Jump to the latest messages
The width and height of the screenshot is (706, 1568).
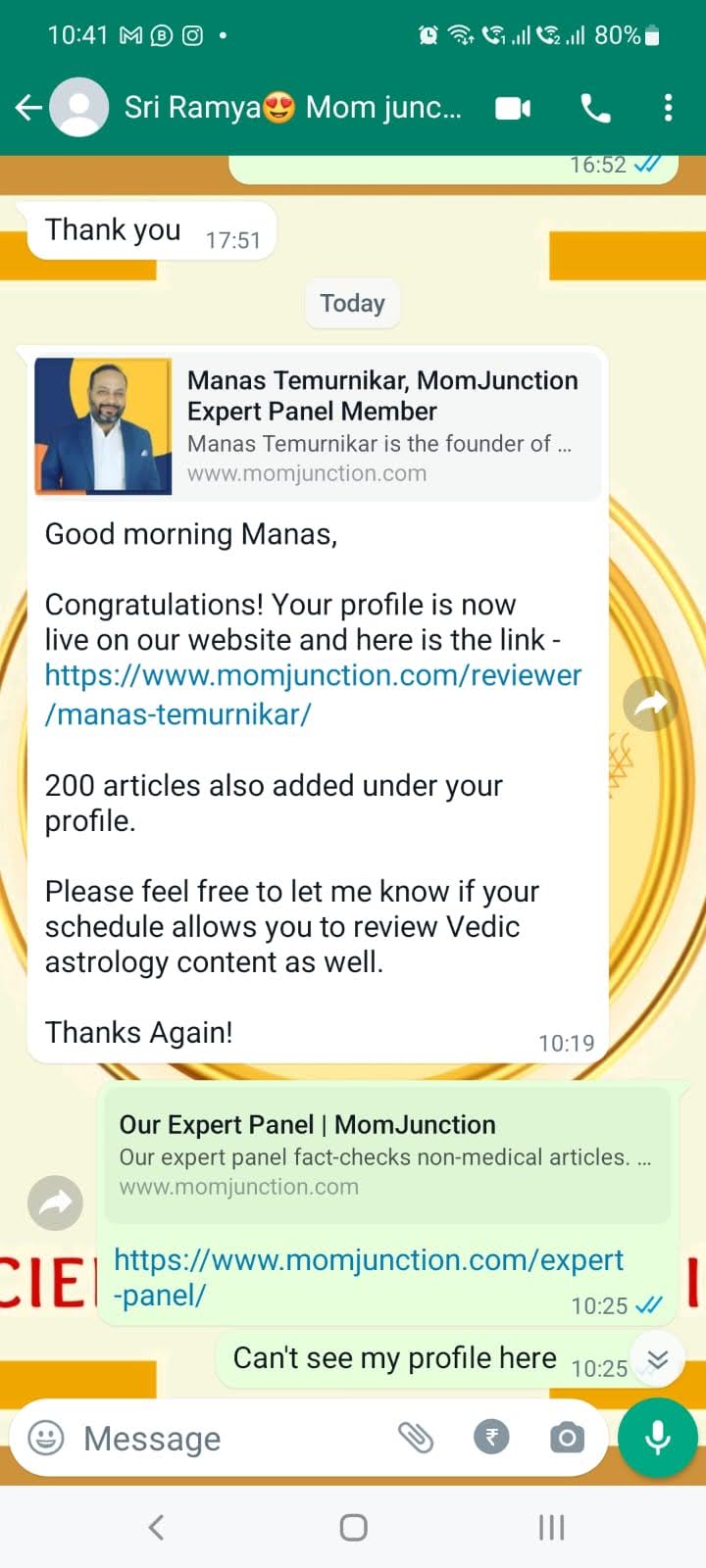(657, 1359)
